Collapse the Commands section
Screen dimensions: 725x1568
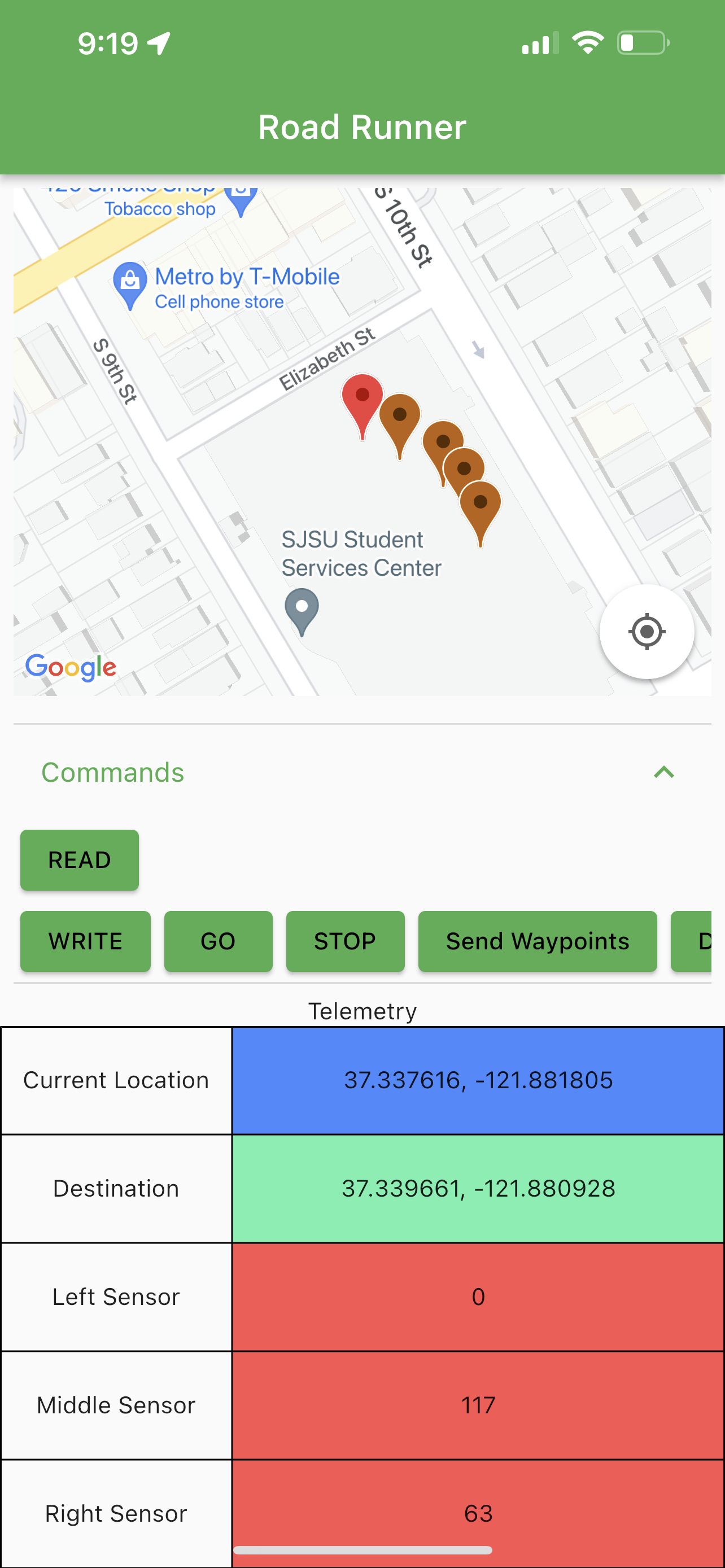coord(663,773)
